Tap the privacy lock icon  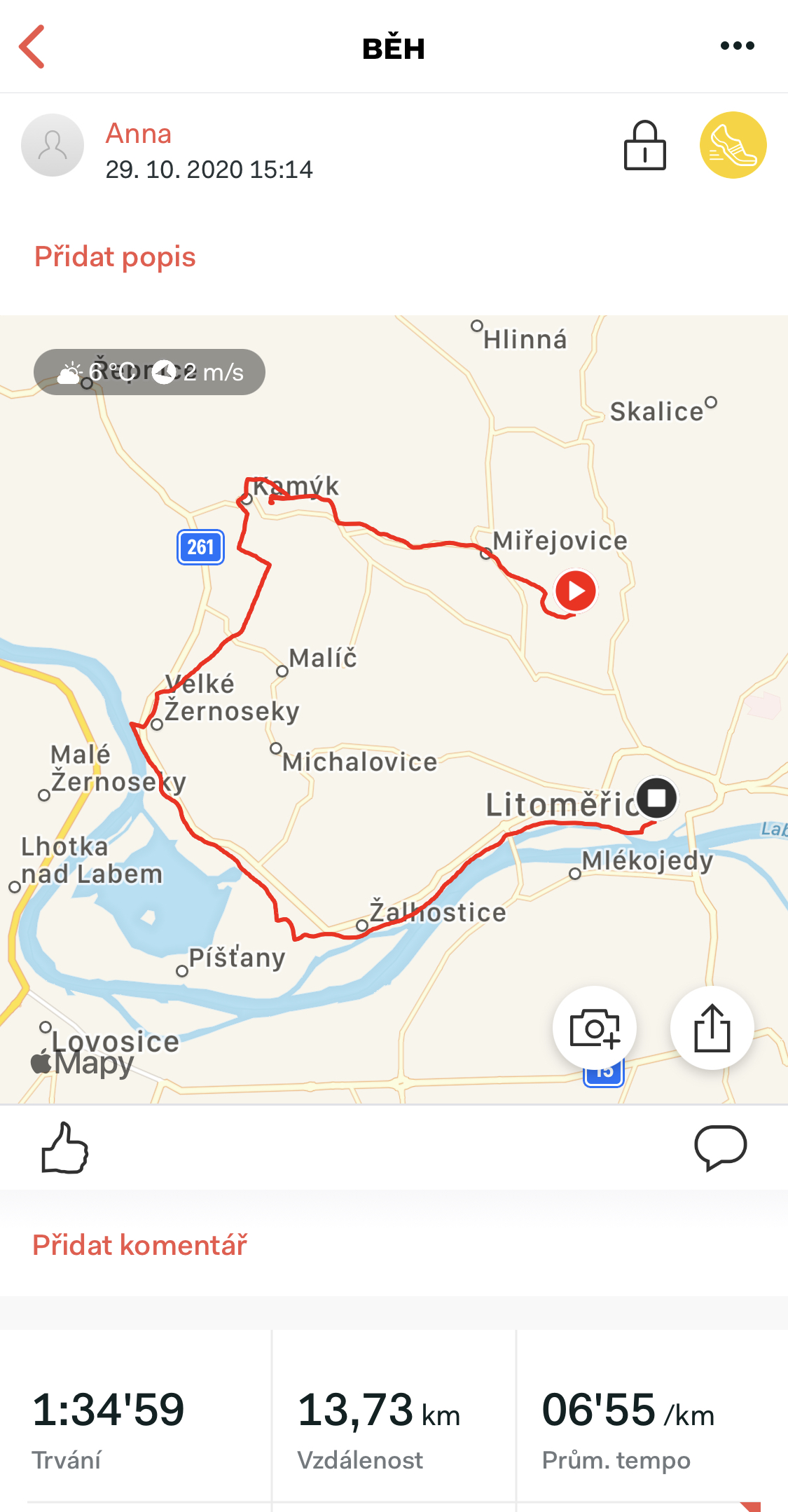(x=644, y=146)
